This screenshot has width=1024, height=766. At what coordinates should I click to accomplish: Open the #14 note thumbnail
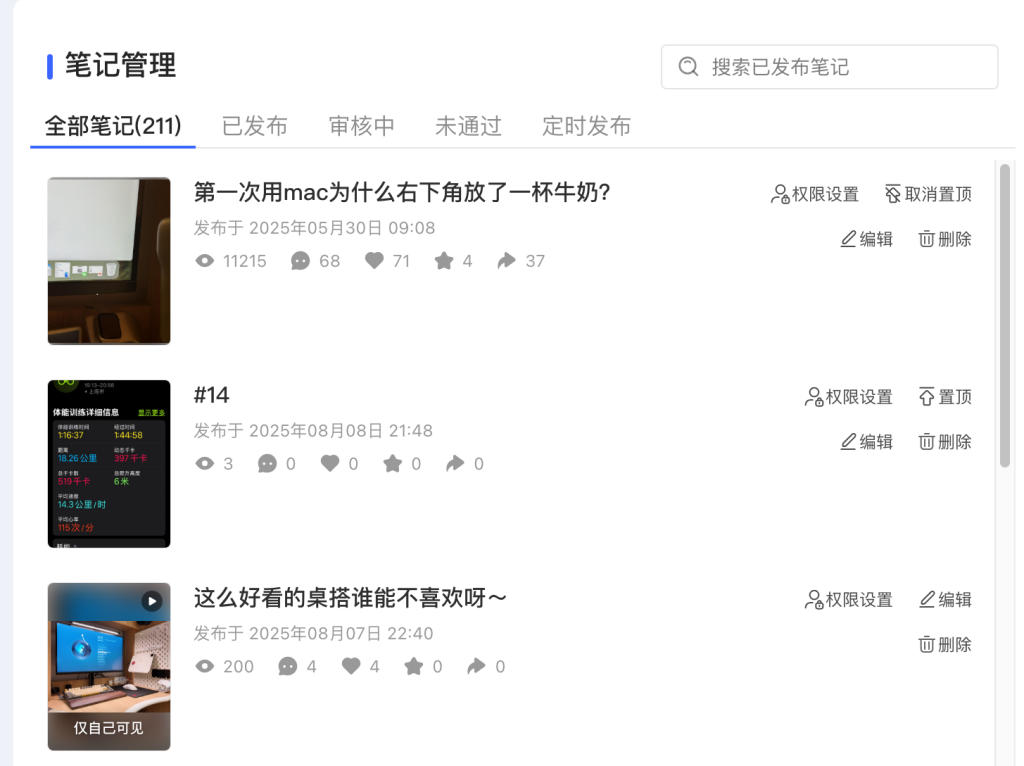click(x=109, y=463)
